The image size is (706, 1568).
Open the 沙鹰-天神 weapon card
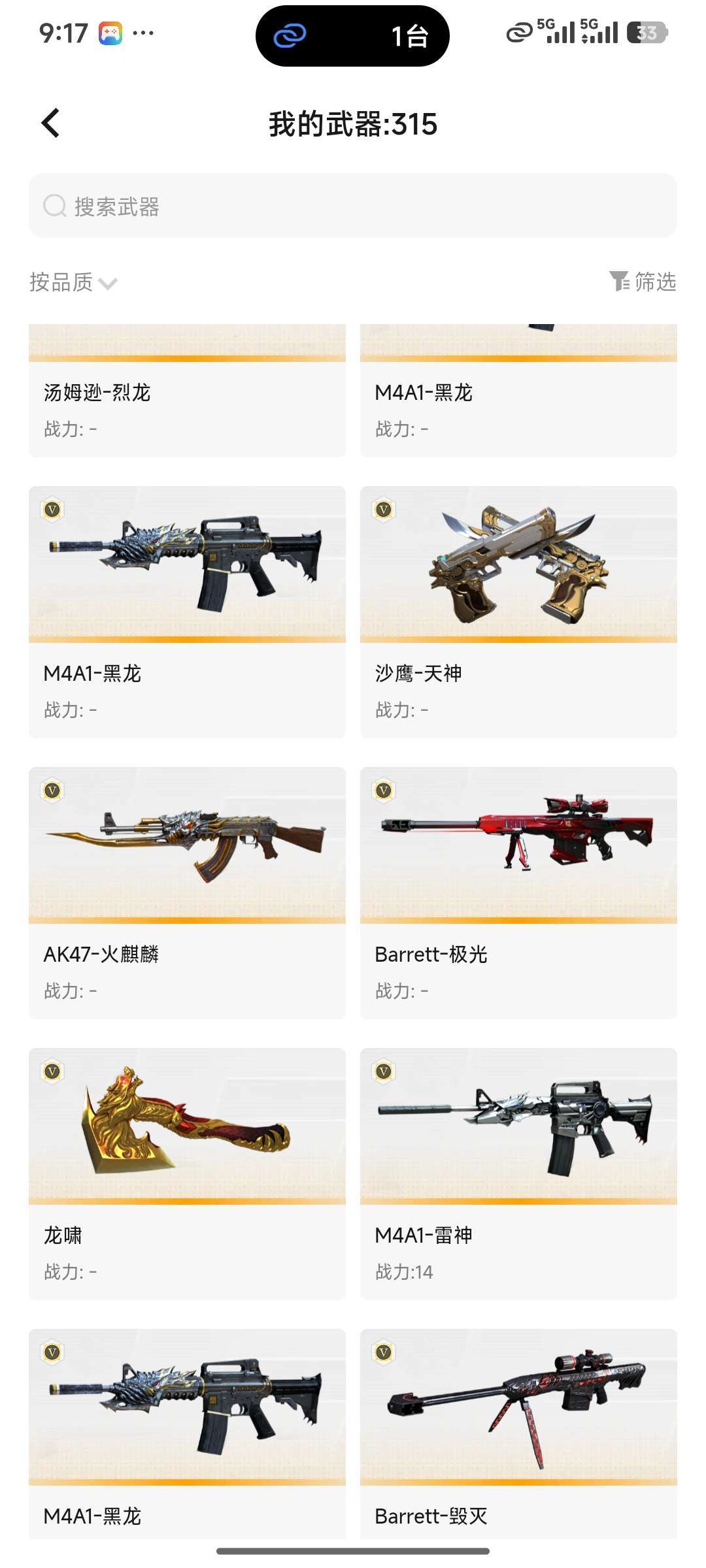coord(518,612)
